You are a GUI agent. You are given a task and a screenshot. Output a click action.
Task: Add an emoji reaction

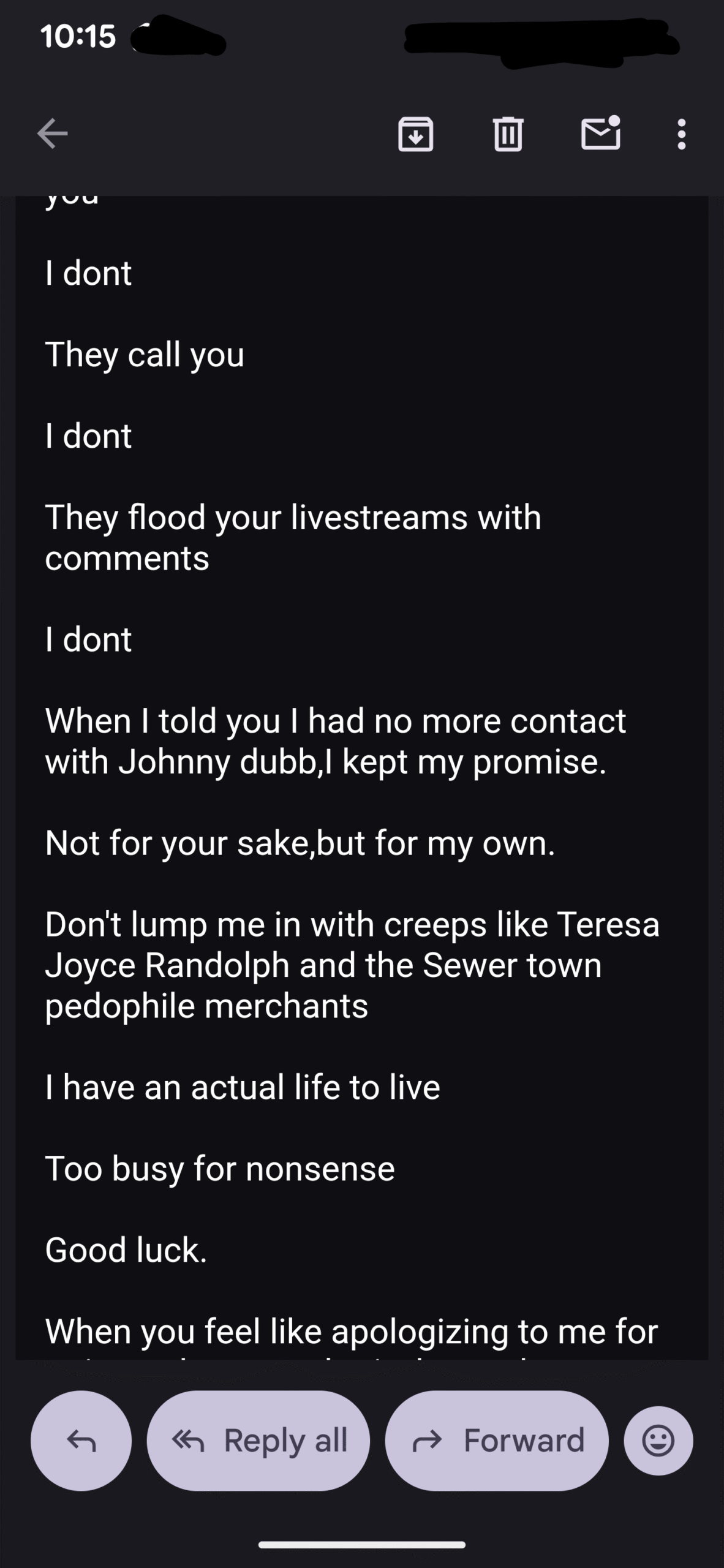[x=658, y=1440]
